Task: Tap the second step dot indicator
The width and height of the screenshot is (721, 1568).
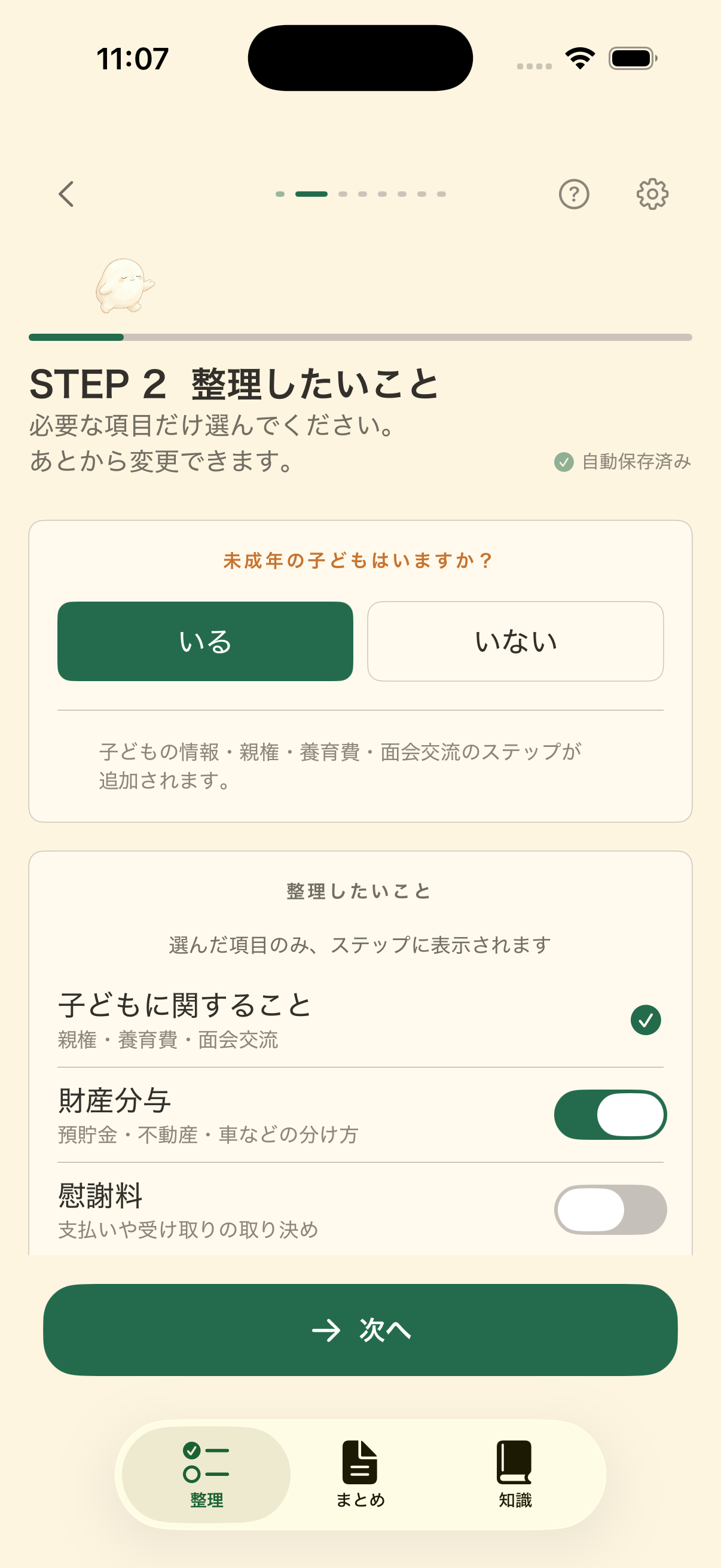Action: click(x=311, y=194)
